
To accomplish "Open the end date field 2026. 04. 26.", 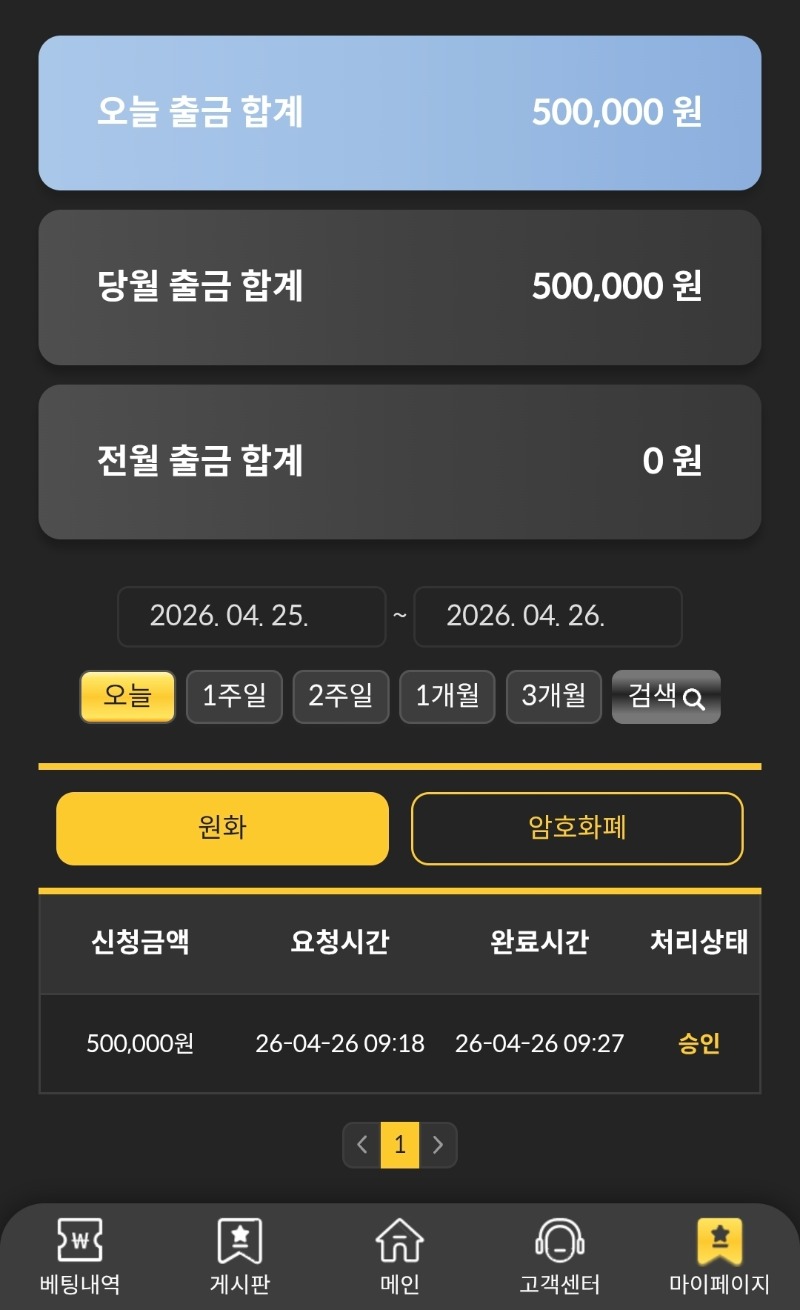I will [547, 616].
